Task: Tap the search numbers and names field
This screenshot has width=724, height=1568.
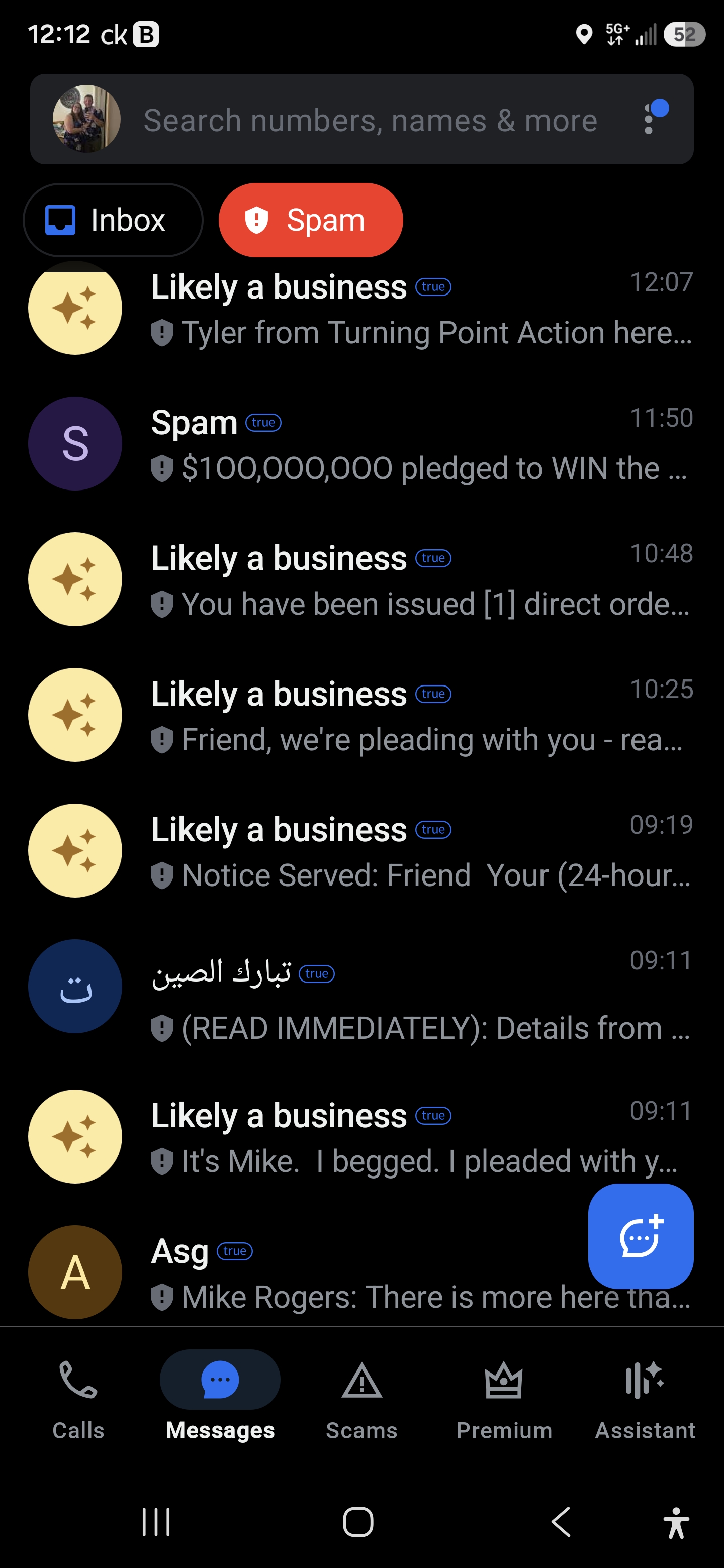Action: (x=370, y=120)
